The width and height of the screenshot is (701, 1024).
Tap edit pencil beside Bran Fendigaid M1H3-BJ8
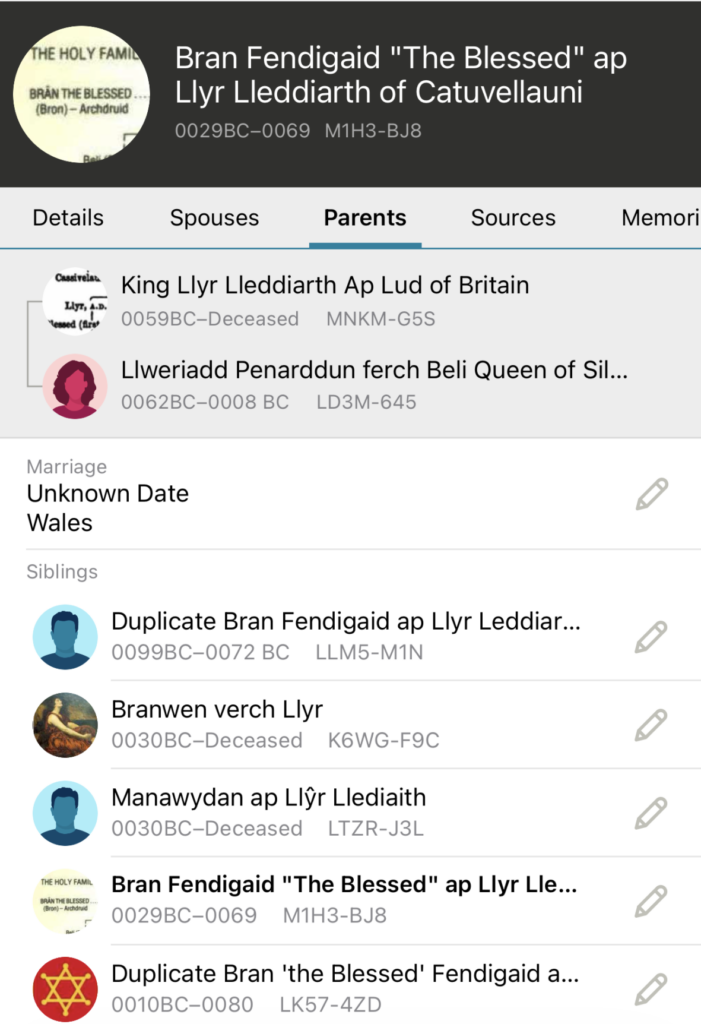point(651,900)
